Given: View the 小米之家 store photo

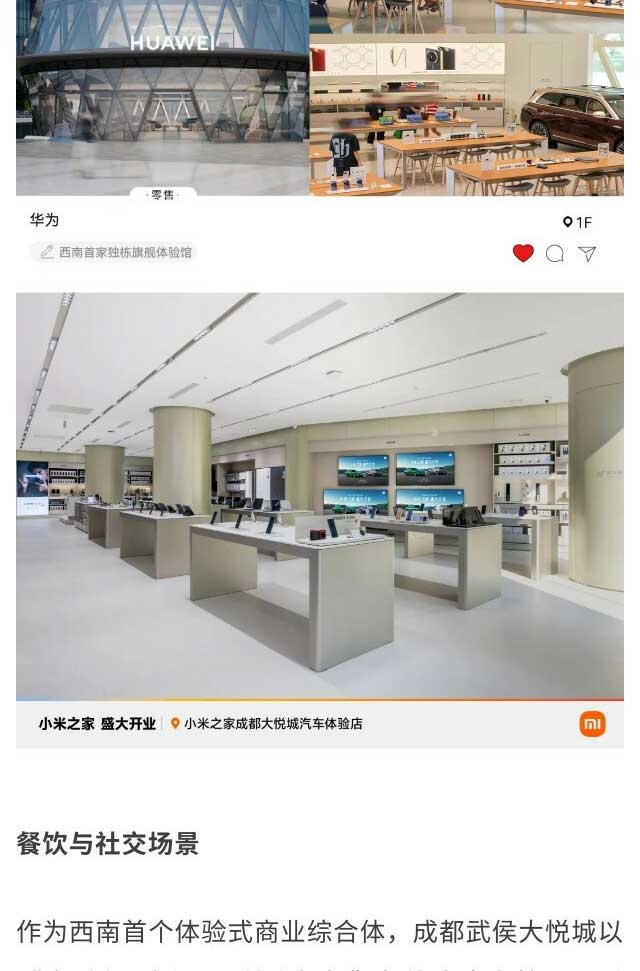Looking at the screenshot, I should pyautogui.click(x=320, y=495).
